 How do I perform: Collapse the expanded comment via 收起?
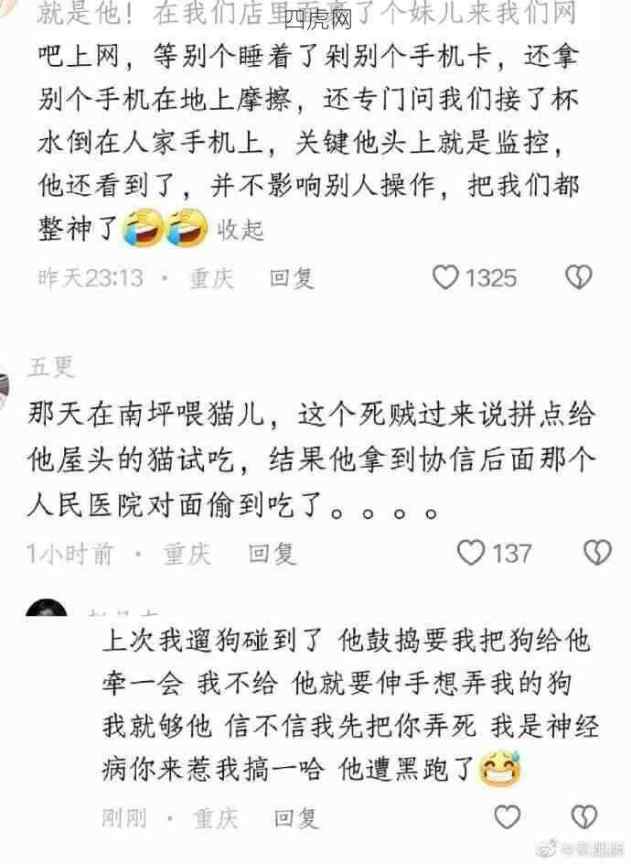[x=240, y=229]
